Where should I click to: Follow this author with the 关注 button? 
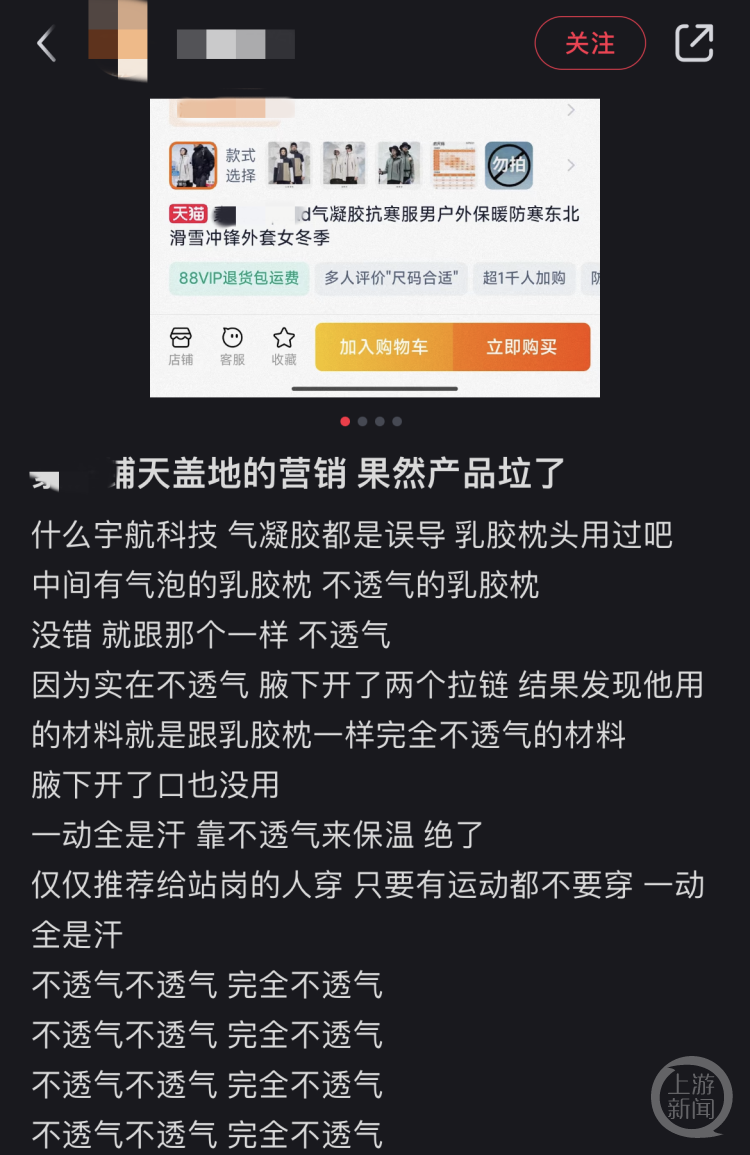pos(590,43)
